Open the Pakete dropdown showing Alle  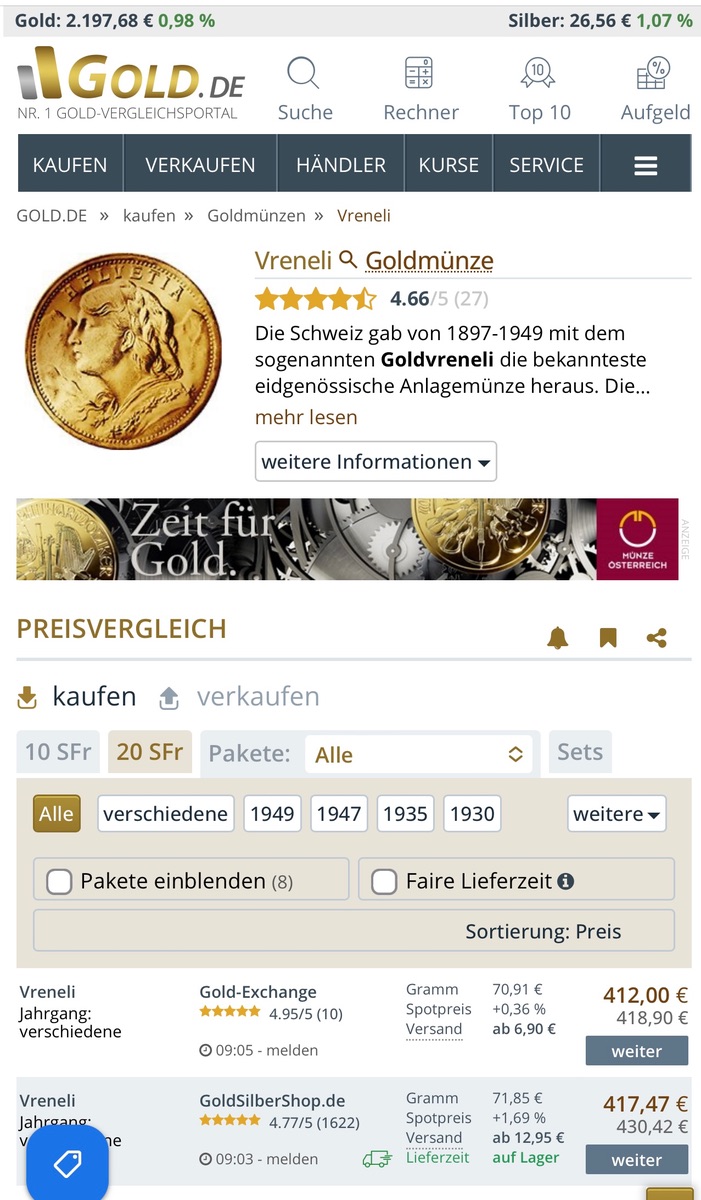418,755
